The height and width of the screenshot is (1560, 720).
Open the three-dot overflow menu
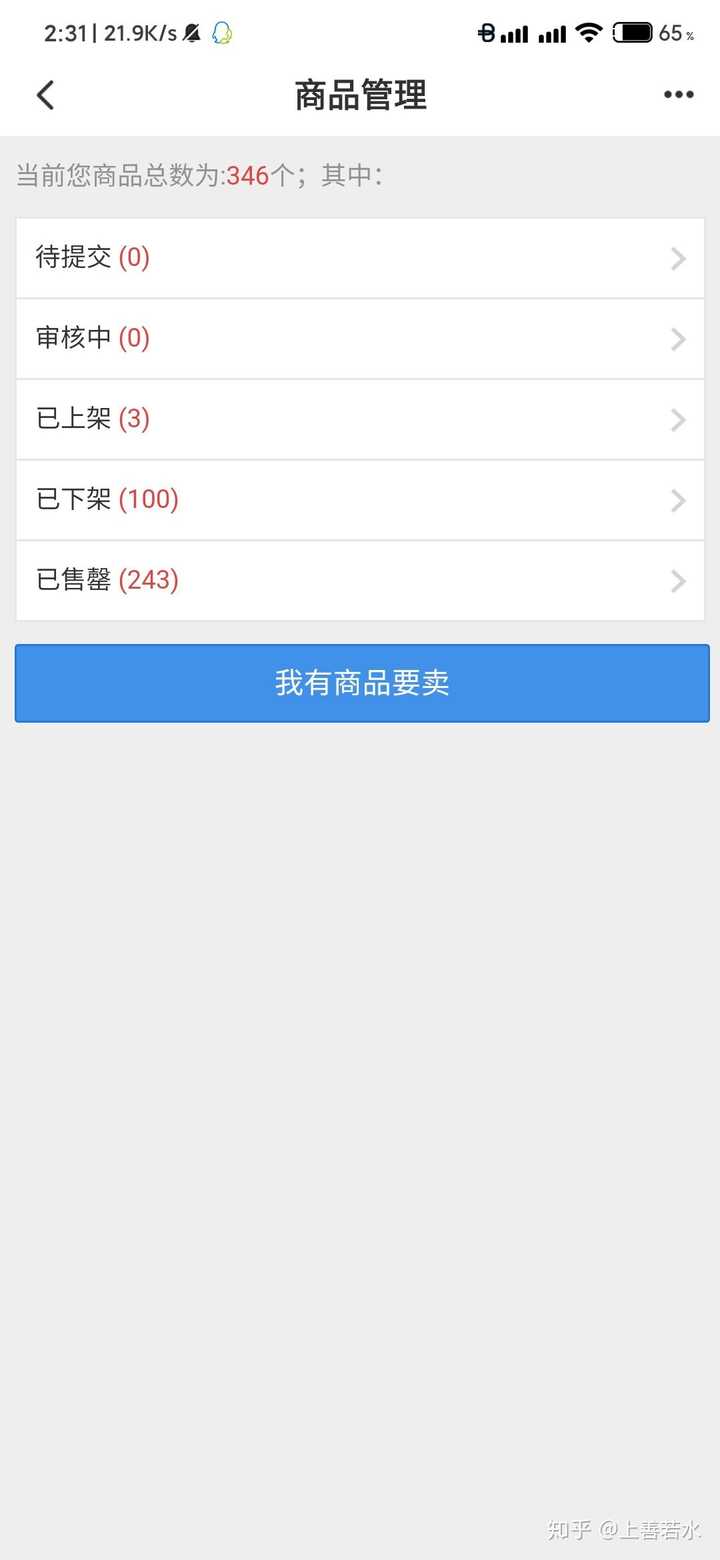pos(678,95)
